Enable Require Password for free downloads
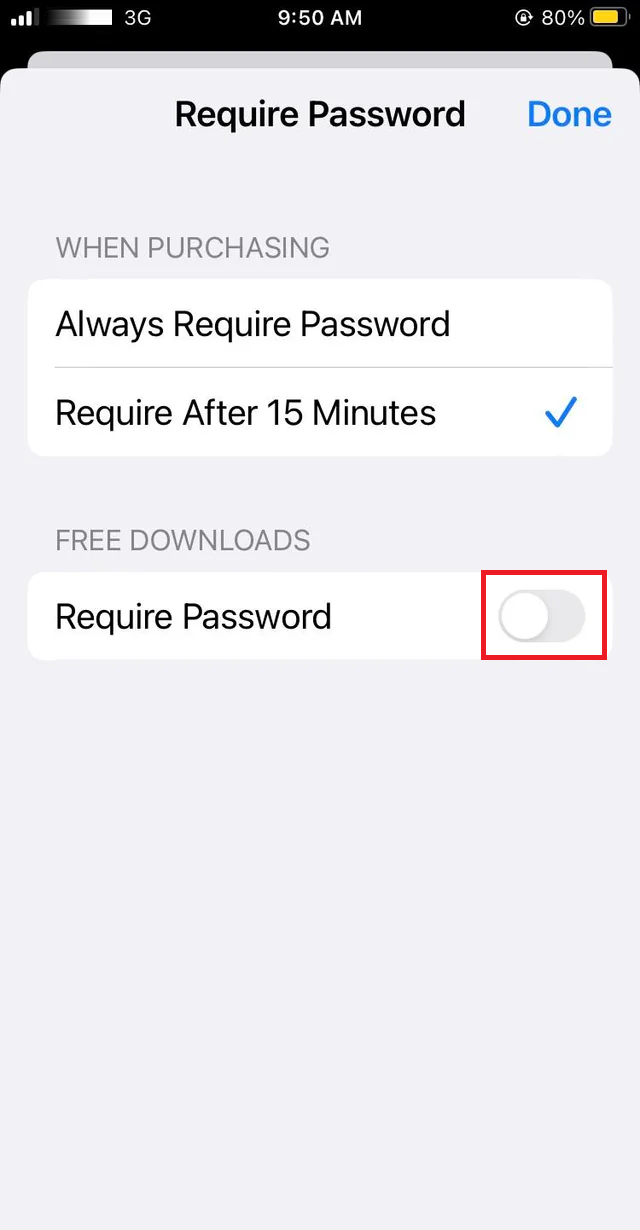Screen dimensions: 640x1230 (542, 616)
